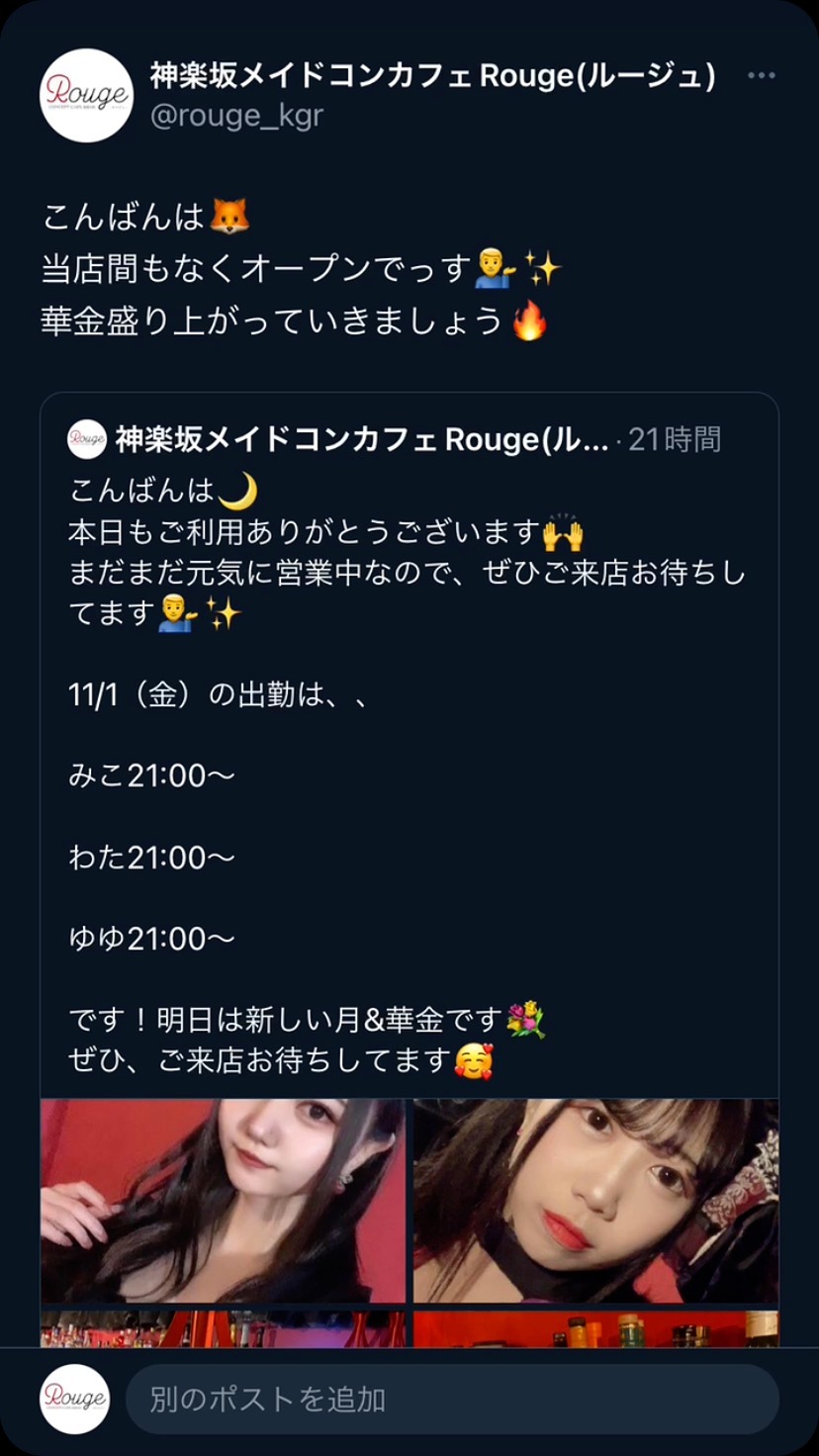Open the @rouge_kgr account handle
819x1456 pixels.
point(236,116)
